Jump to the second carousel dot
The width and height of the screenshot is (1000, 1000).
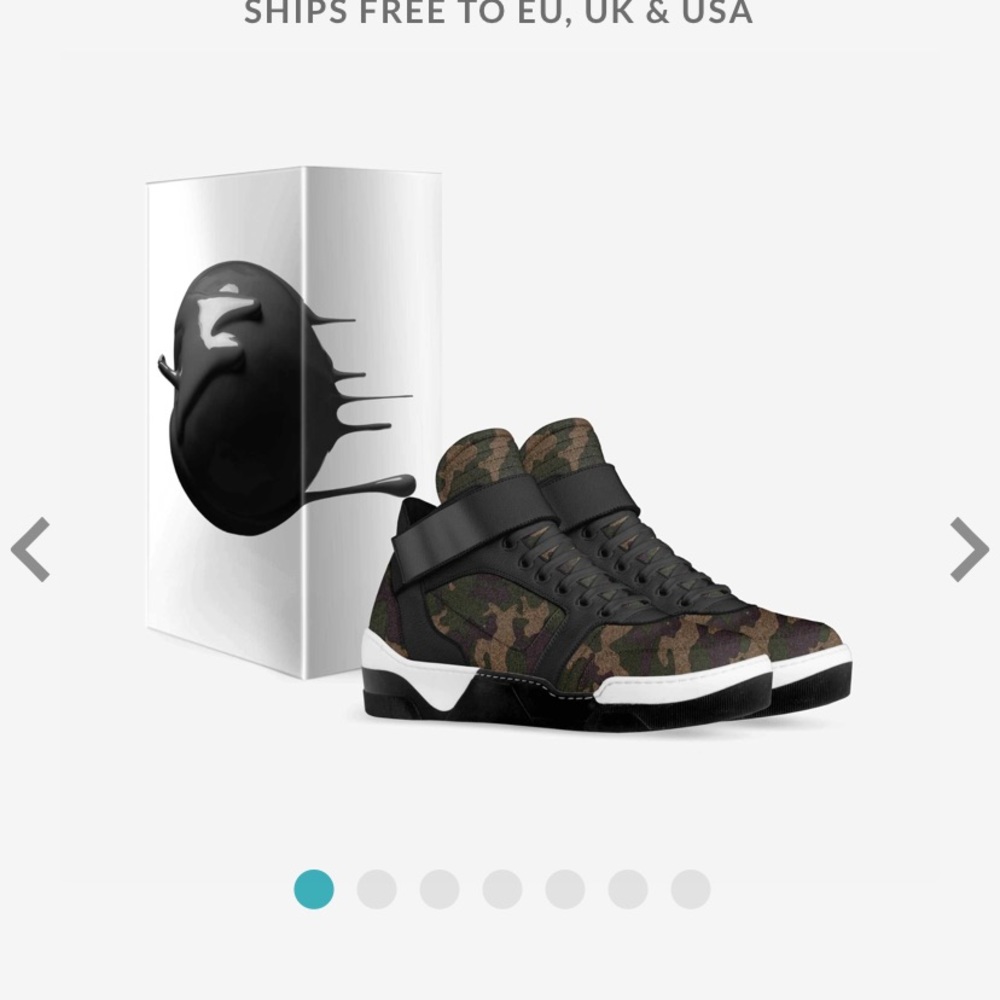(377, 889)
